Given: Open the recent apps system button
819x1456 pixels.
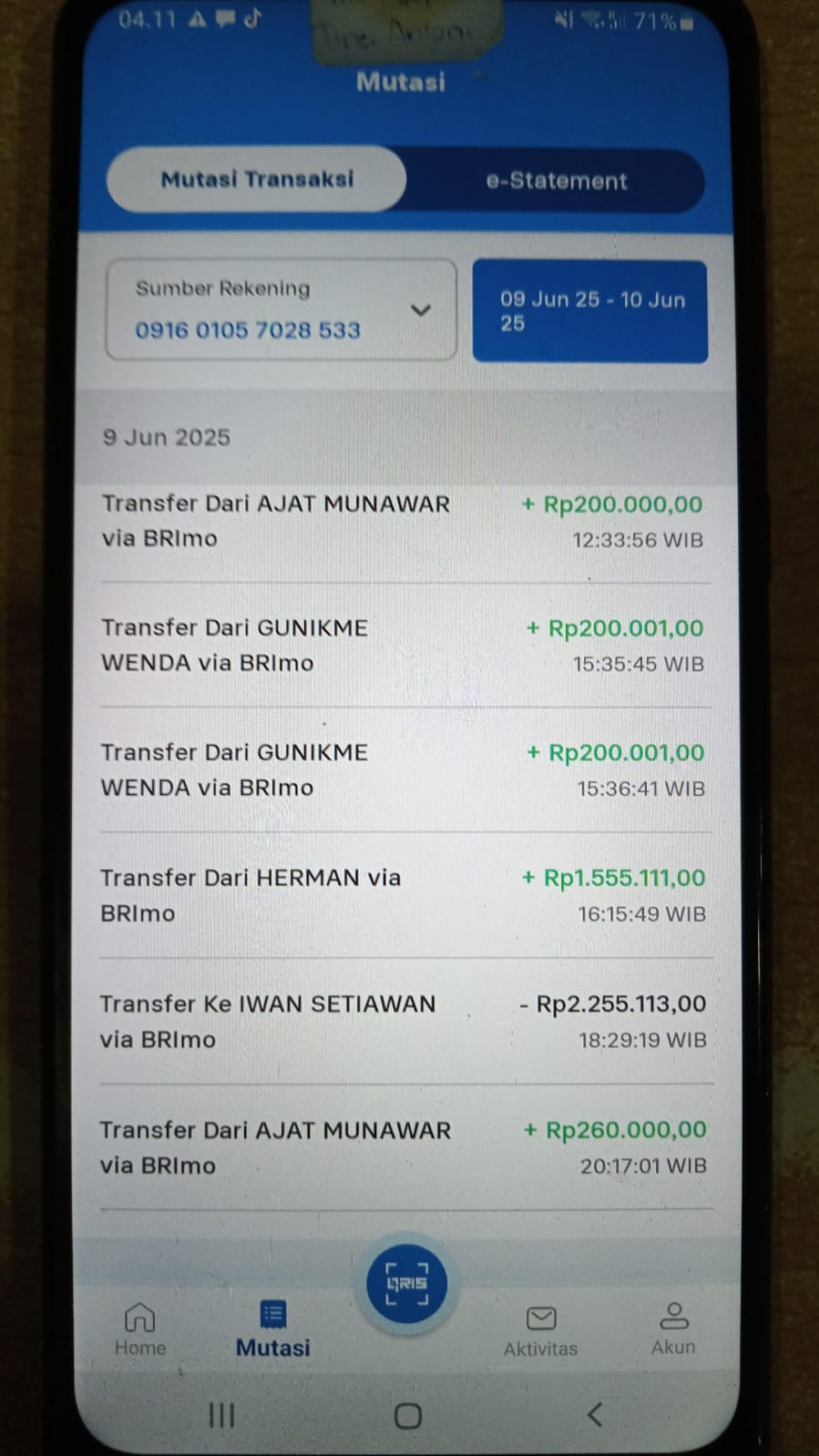Looking at the screenshot, I should tap(221, 1415).
